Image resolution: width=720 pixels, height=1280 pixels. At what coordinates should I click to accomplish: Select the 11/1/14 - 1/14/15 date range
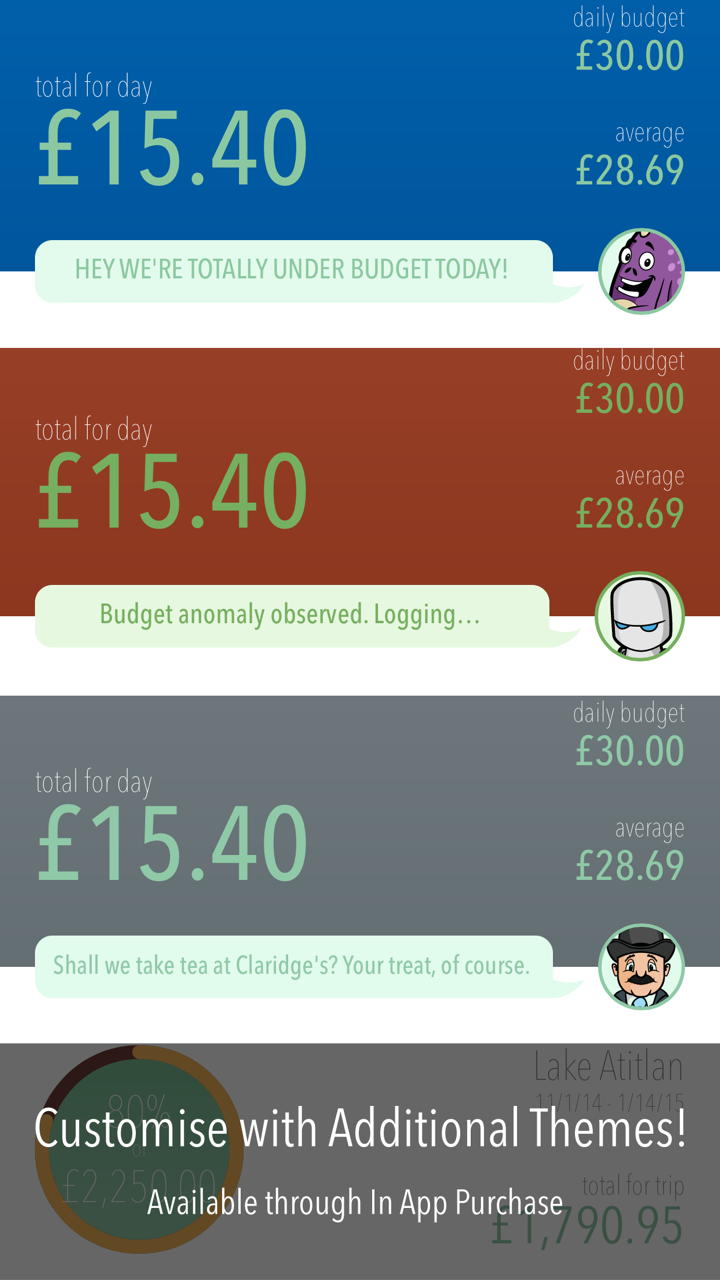coord(610,1100)
